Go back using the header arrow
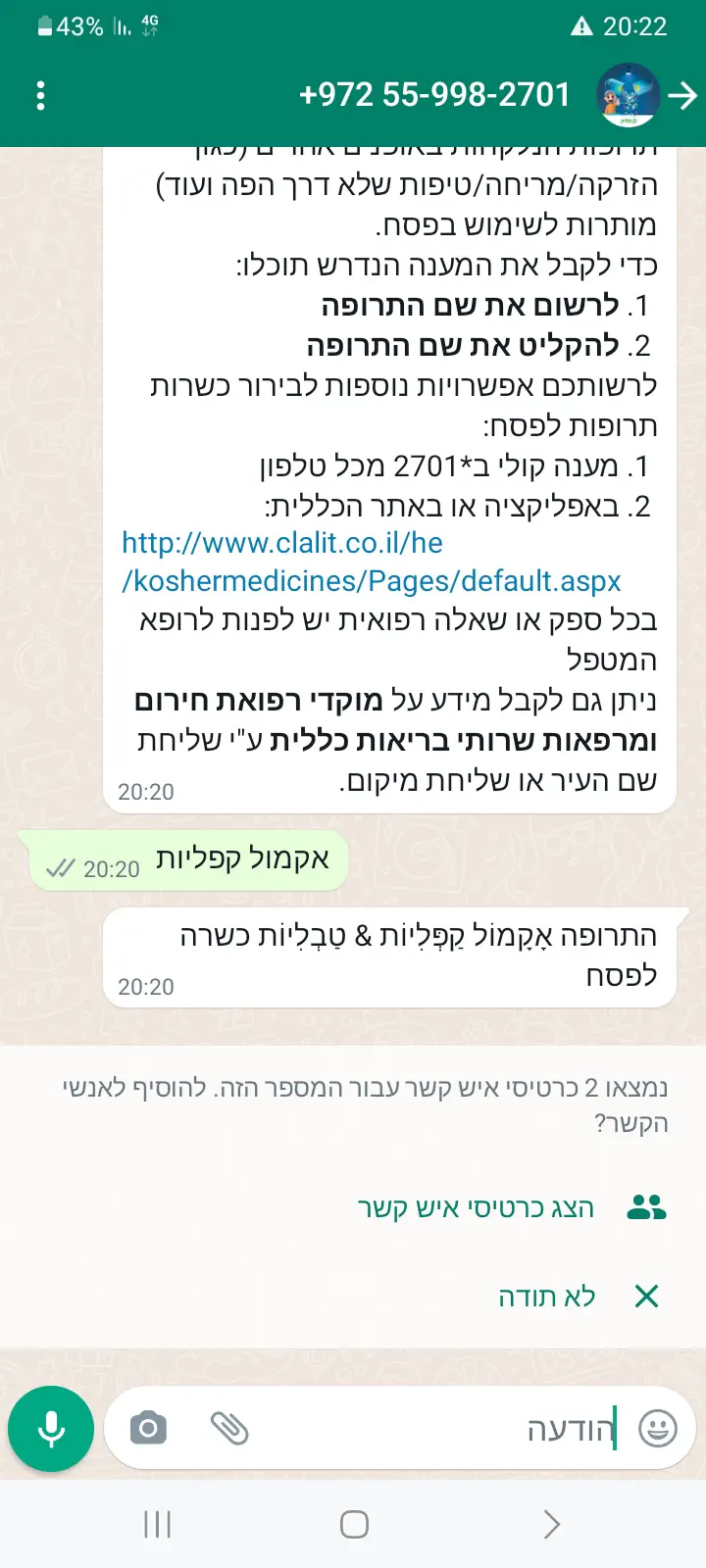 point(682,95)
